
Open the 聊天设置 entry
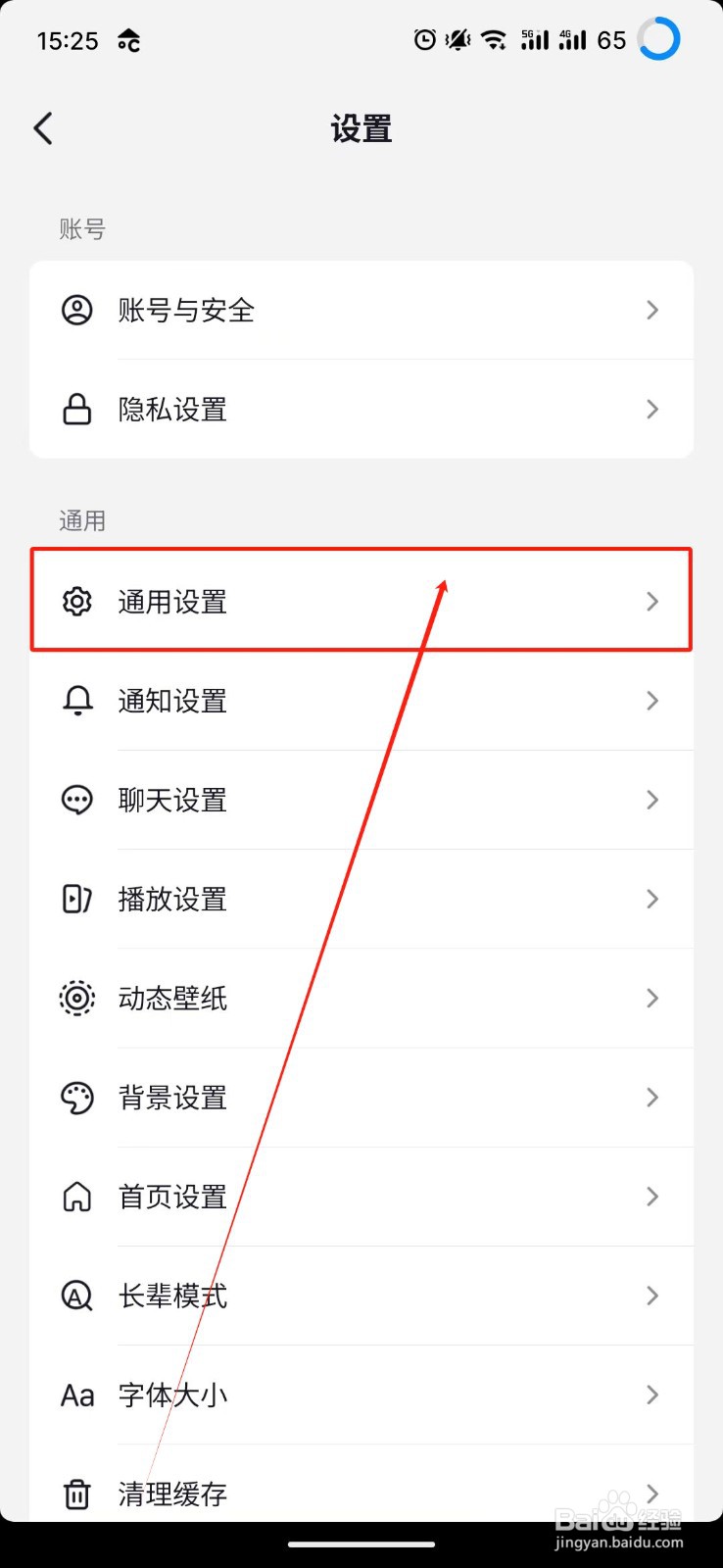pyautogui.click(x=361, y=800)
